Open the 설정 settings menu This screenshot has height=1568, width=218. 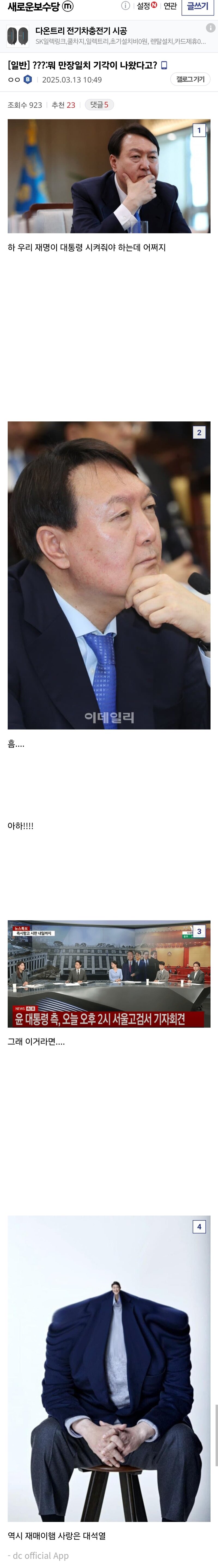coord(146,6)
